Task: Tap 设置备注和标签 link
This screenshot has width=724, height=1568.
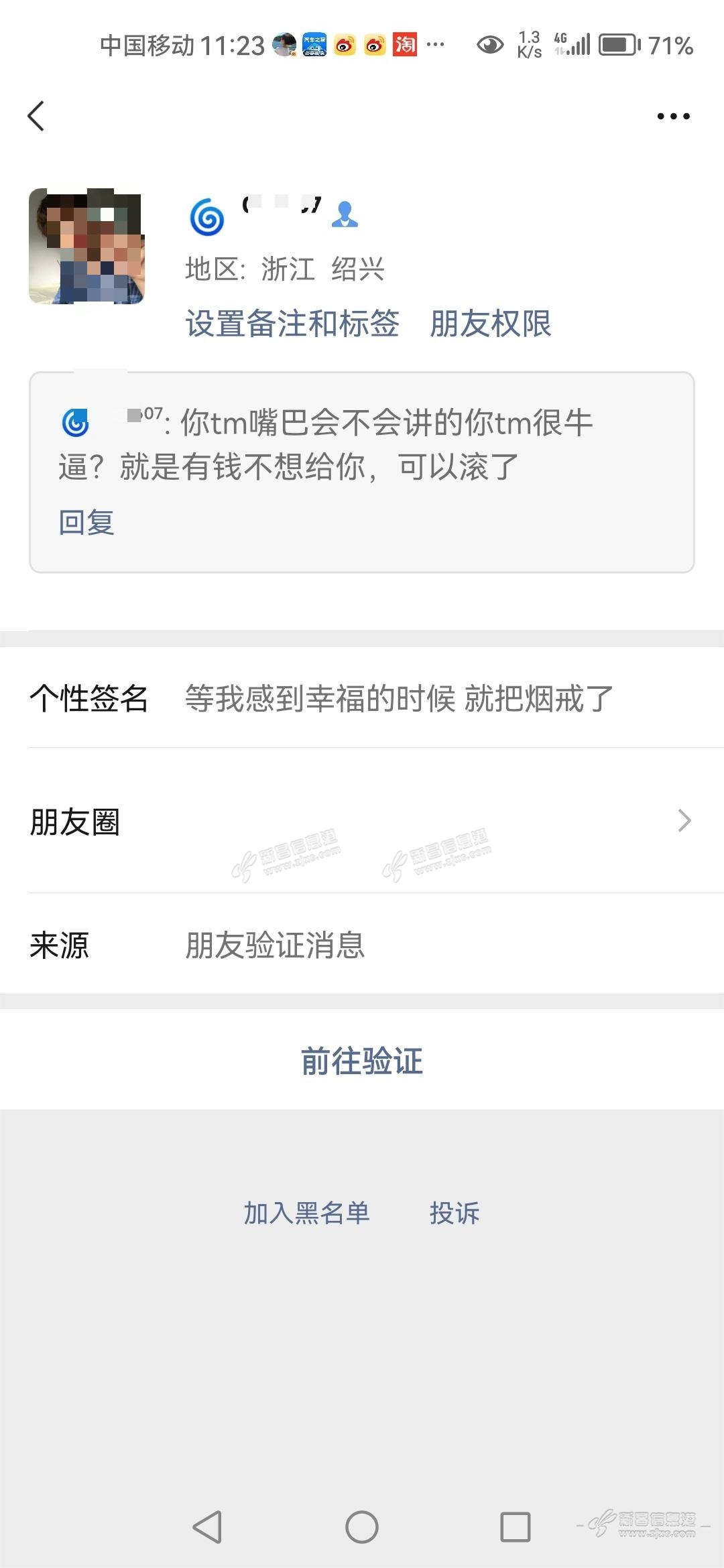Action: click(x=292, y=324)
